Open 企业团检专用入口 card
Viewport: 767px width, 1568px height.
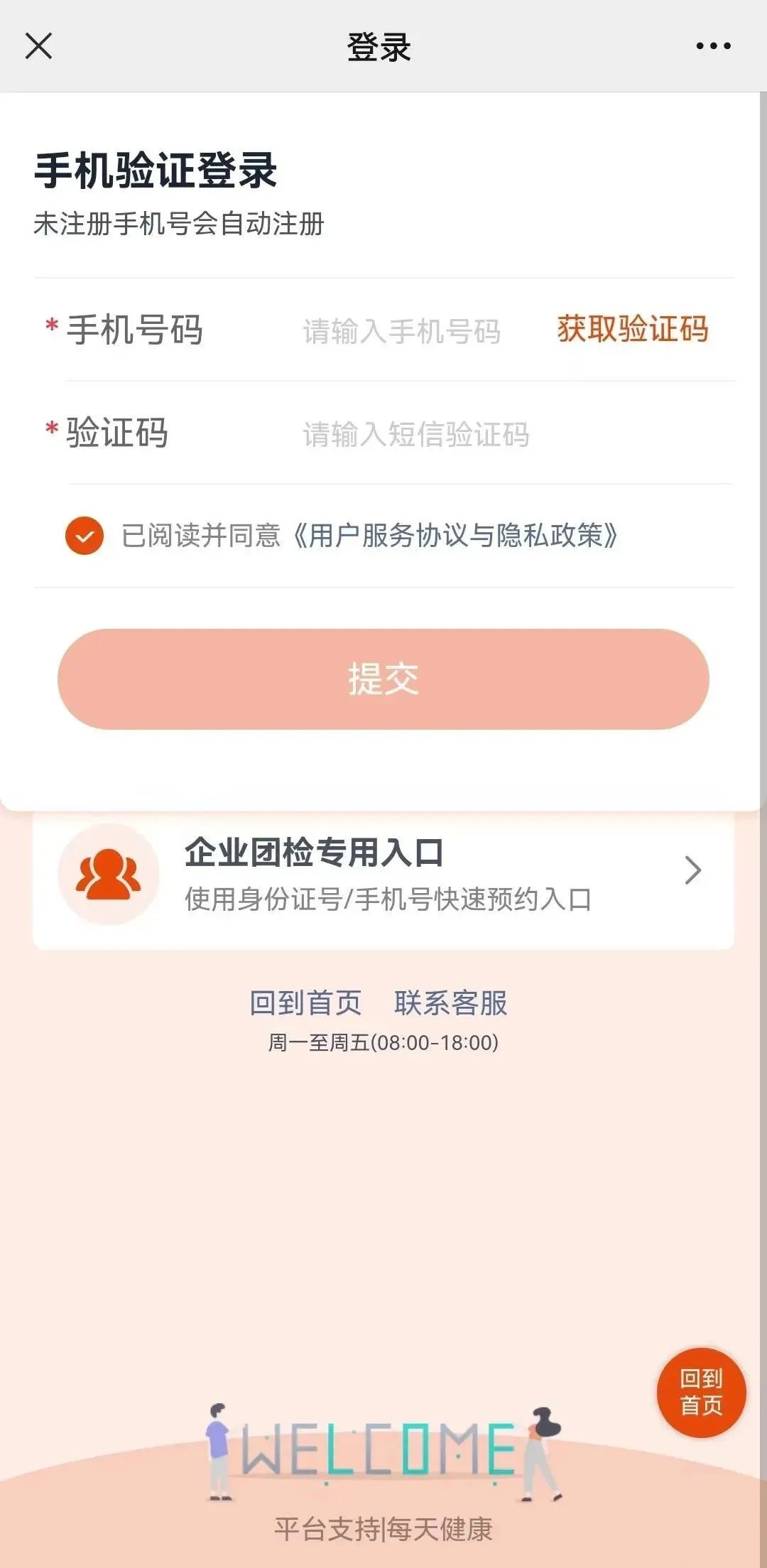pos(383,874)
